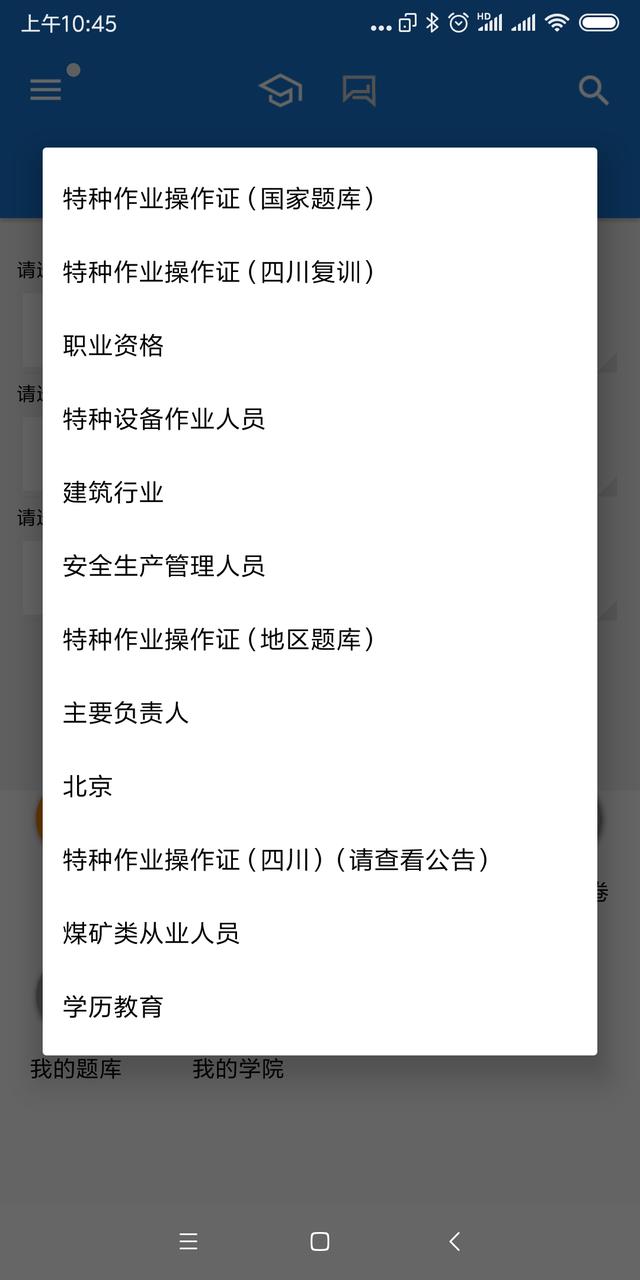Pick the 学历教育 category
The width and height of the screenshot is (640, 1280).
click(x=113, y=1007)
